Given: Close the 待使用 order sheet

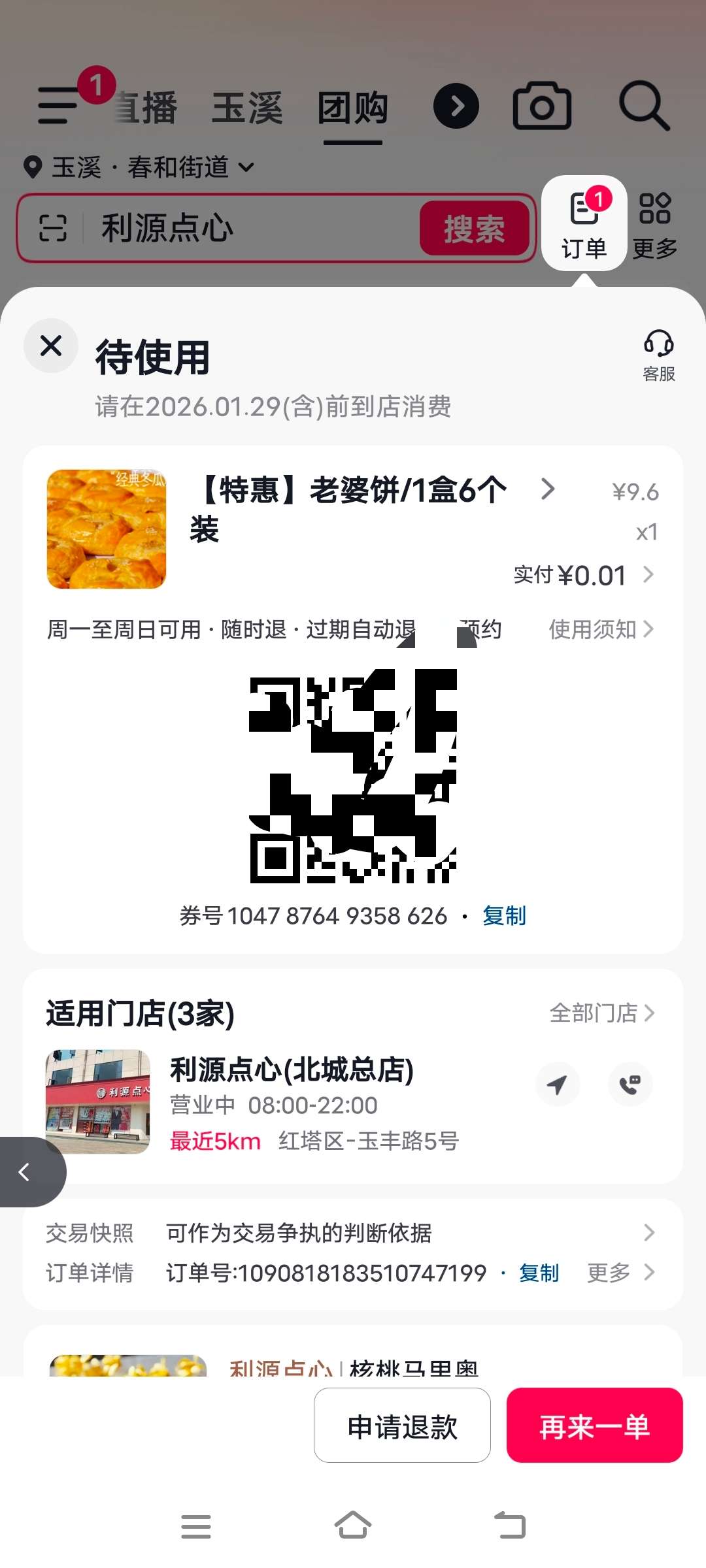Looking at the screenshot, I should 51,346.
